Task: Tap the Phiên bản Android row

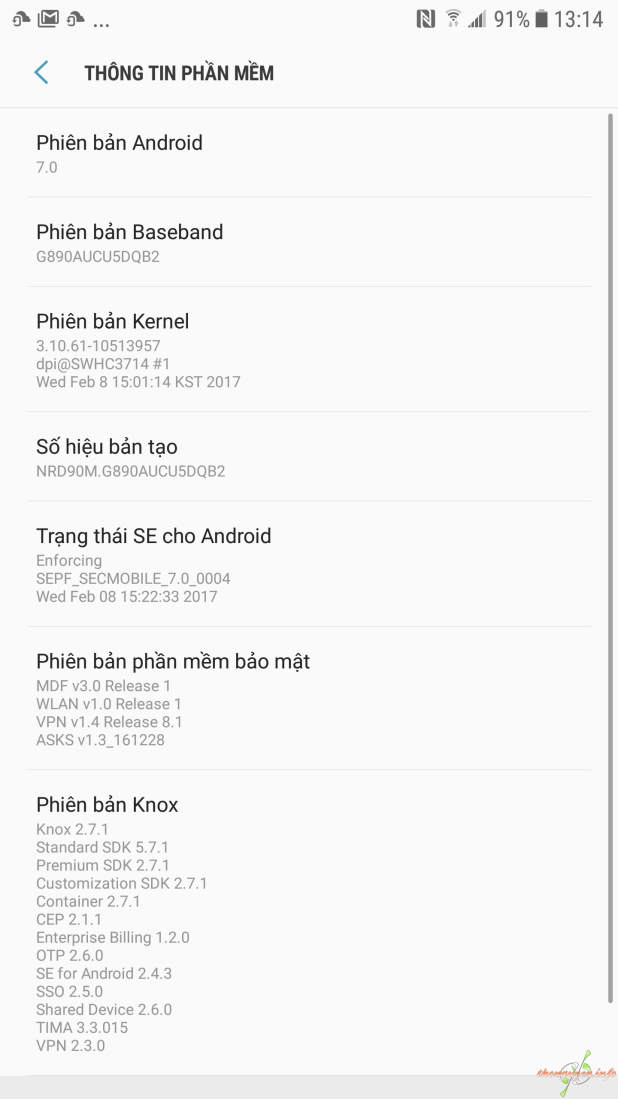Action: (309, 153)
